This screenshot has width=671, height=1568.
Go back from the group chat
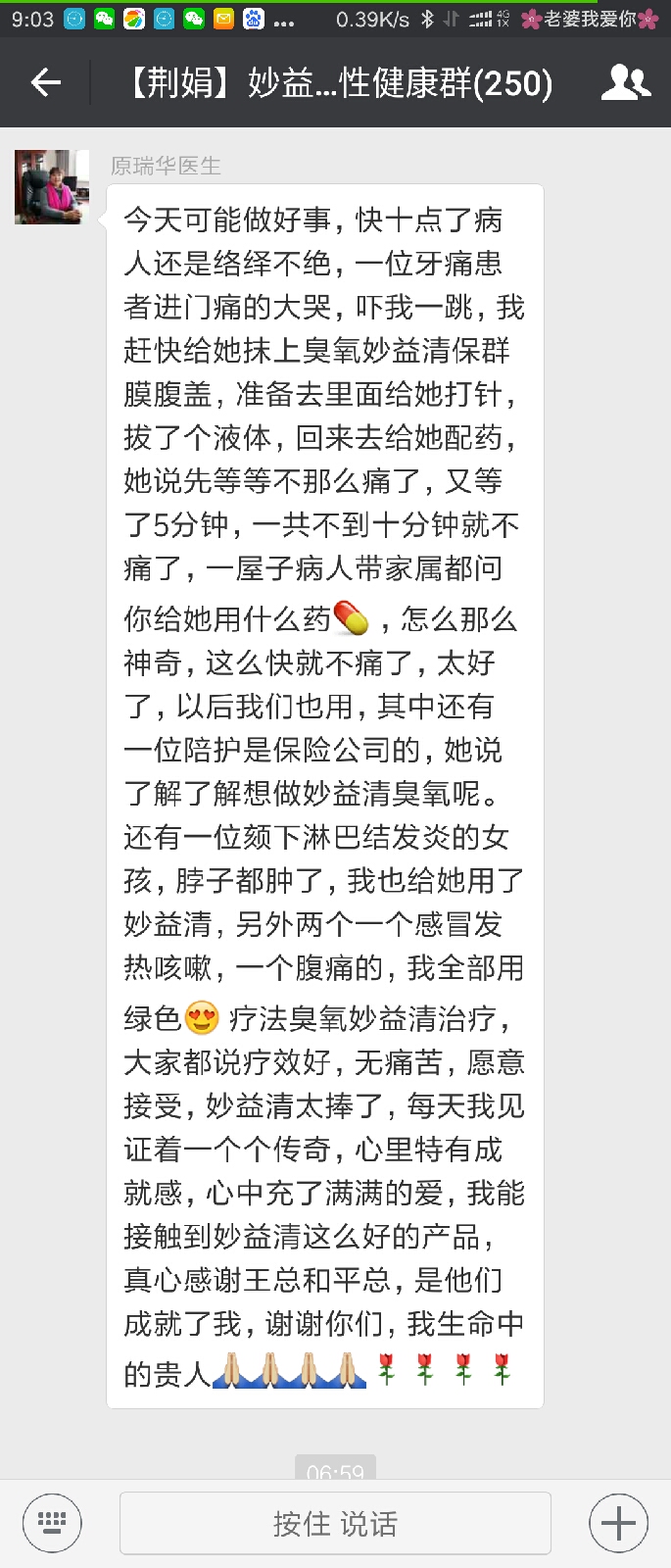[x=46, y=83]
